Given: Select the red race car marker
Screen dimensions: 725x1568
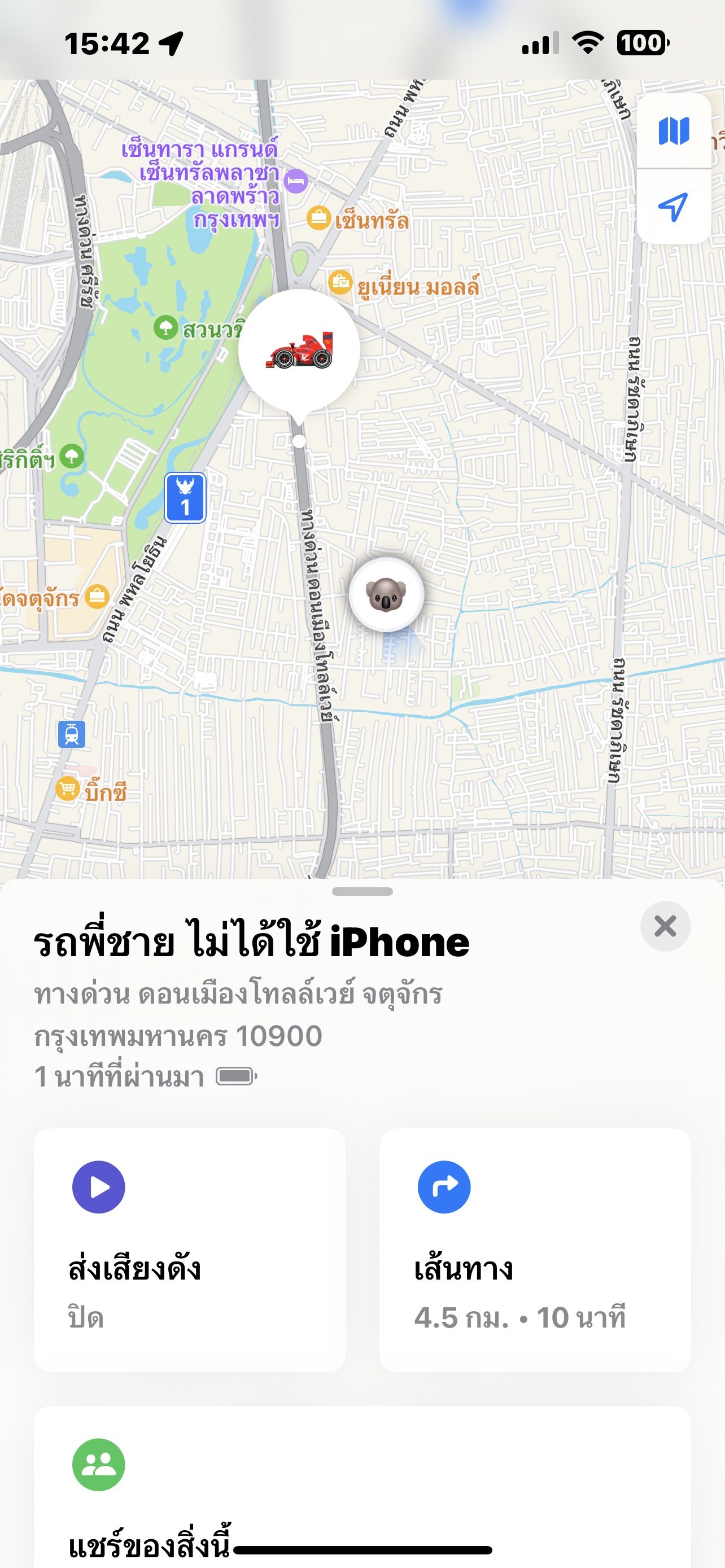Looking at the screenshot, I should pos(299,351).
